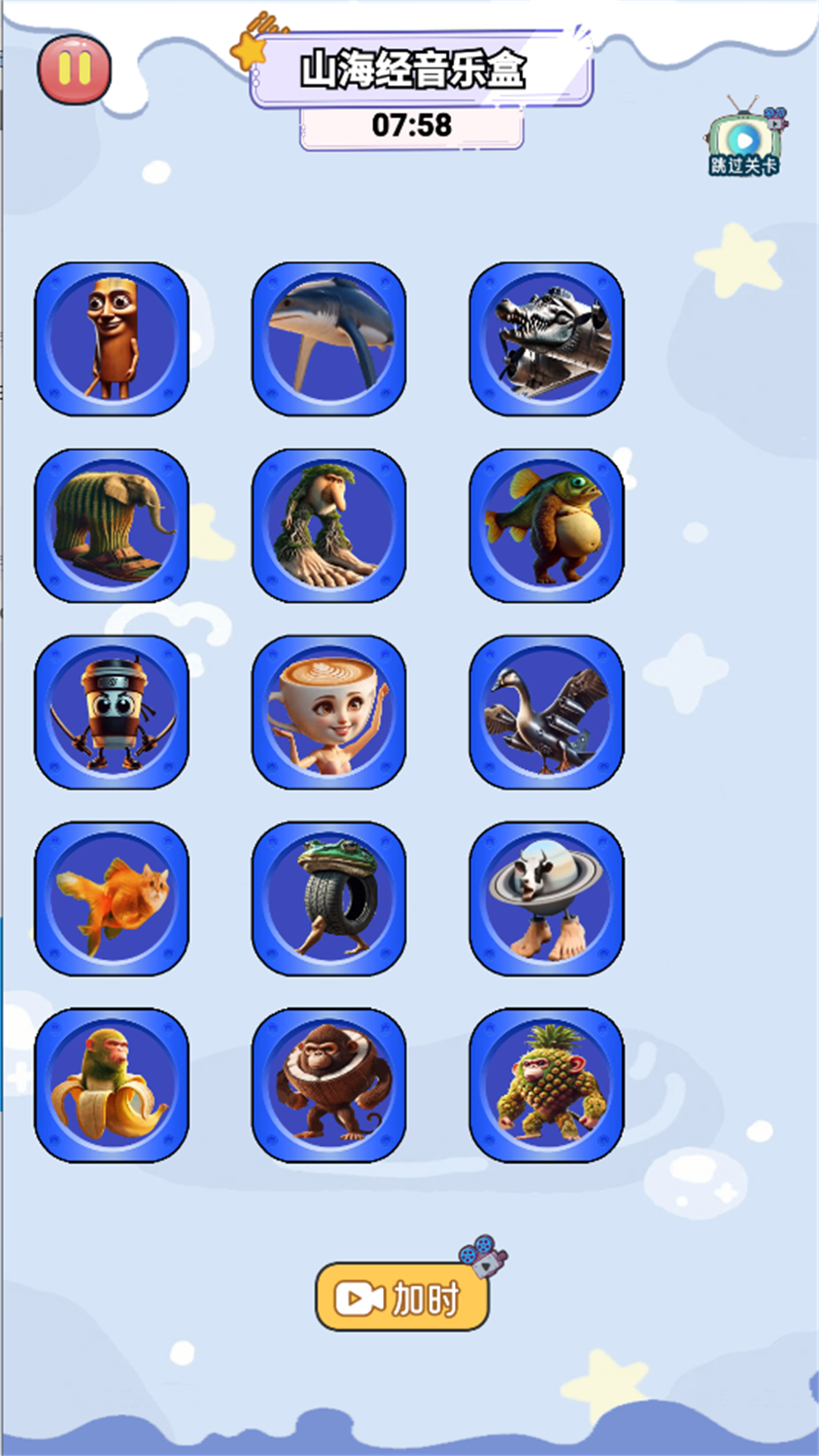
Task: Select the big-nosed tree creature tile
Action: click(x=329, y=526)
